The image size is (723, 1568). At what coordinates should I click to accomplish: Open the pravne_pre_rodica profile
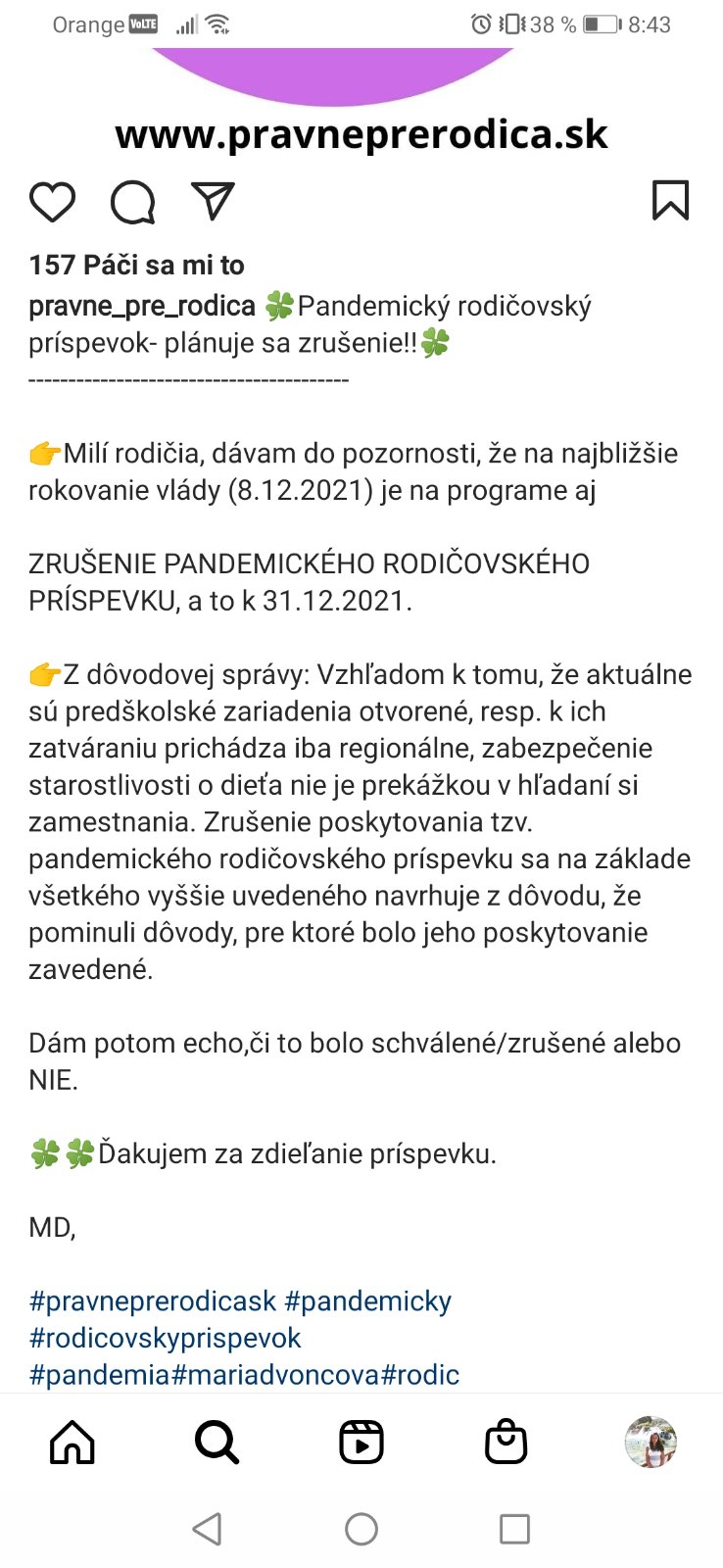[x=142, y=306]
